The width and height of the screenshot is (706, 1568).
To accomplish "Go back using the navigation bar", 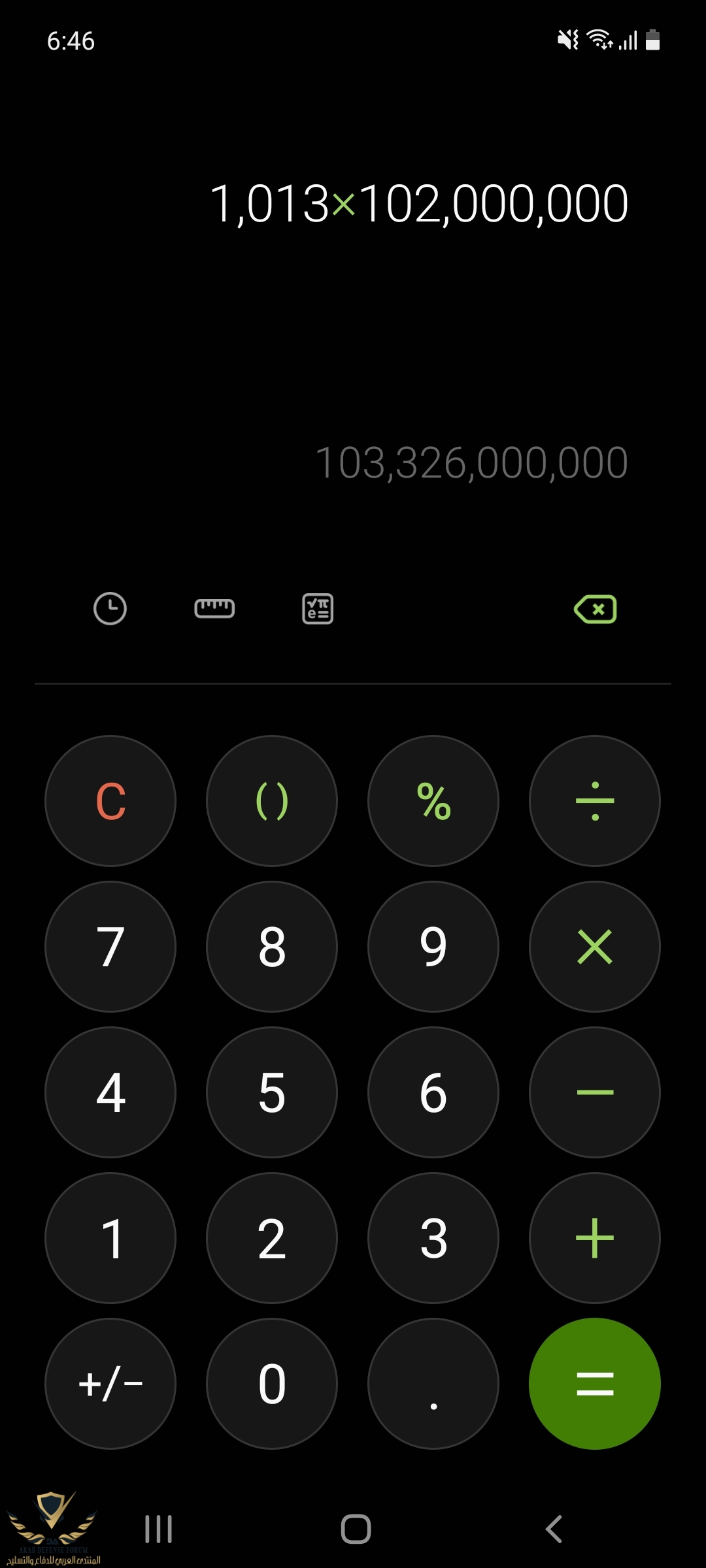I will click(x=554, y=1529).
